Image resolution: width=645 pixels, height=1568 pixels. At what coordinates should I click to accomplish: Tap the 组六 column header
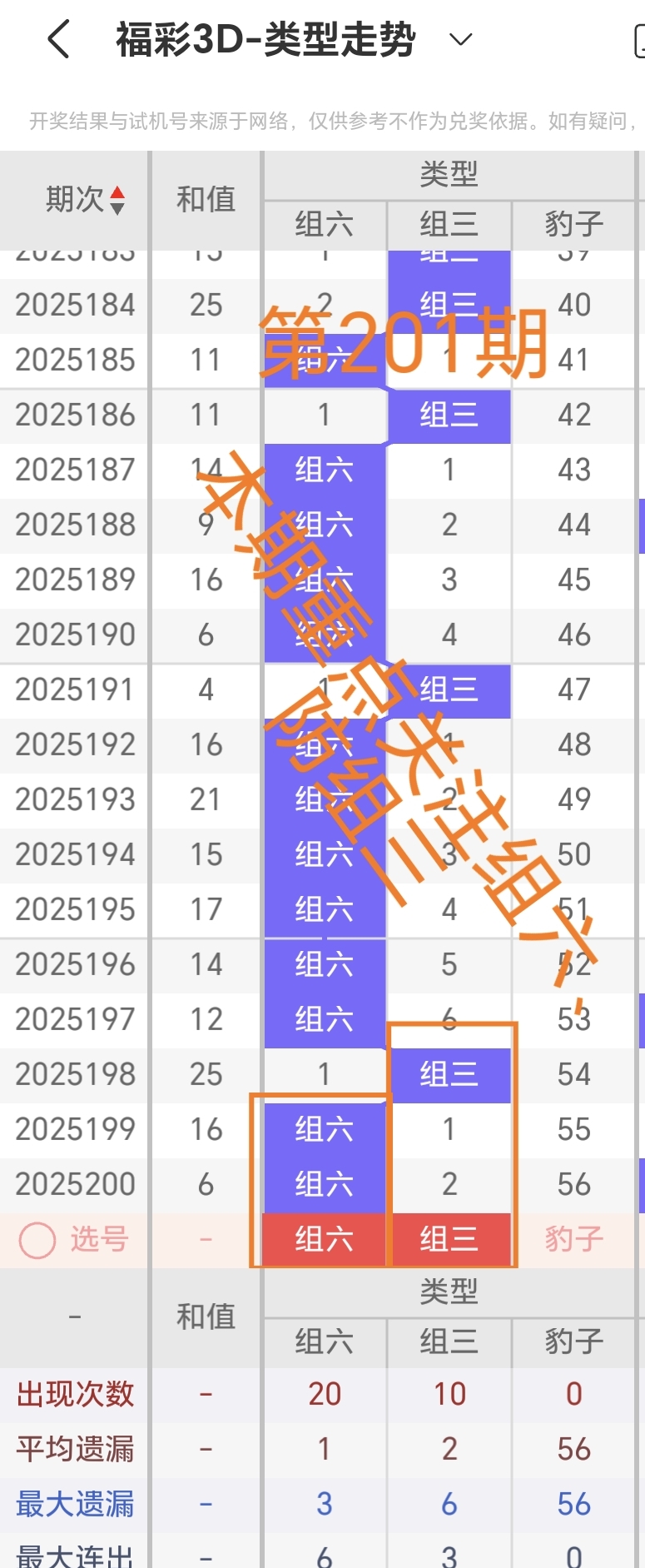click(x=325, y=225)
